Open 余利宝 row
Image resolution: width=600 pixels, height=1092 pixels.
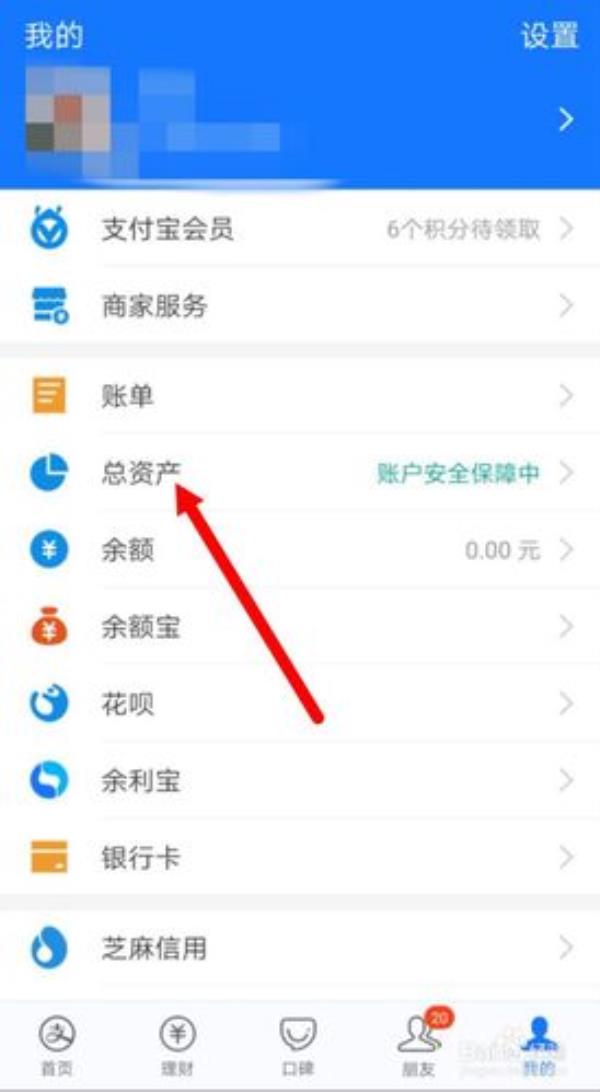pyautogui.click(x=300, y=780)
